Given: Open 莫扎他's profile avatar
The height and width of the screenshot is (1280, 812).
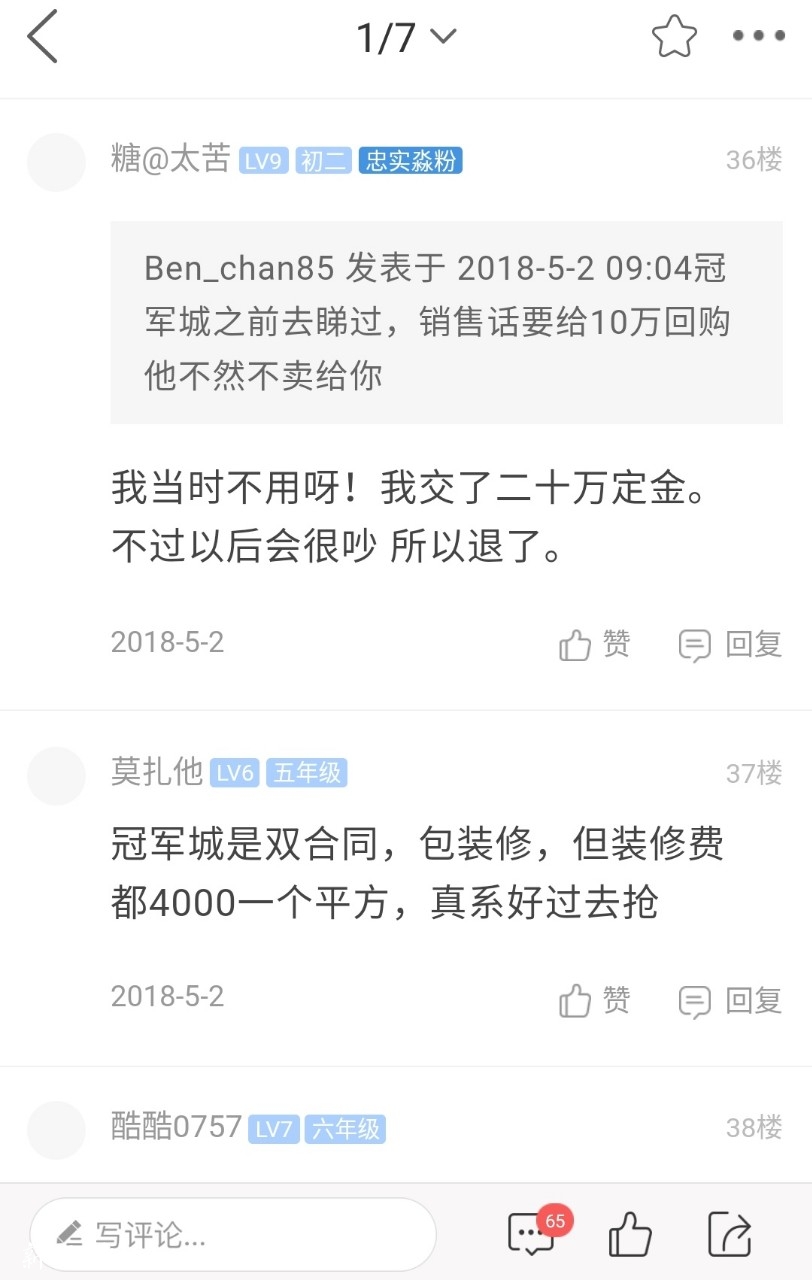Looking at the screenshot, I should pyautogui.click(x=56, y=775).
